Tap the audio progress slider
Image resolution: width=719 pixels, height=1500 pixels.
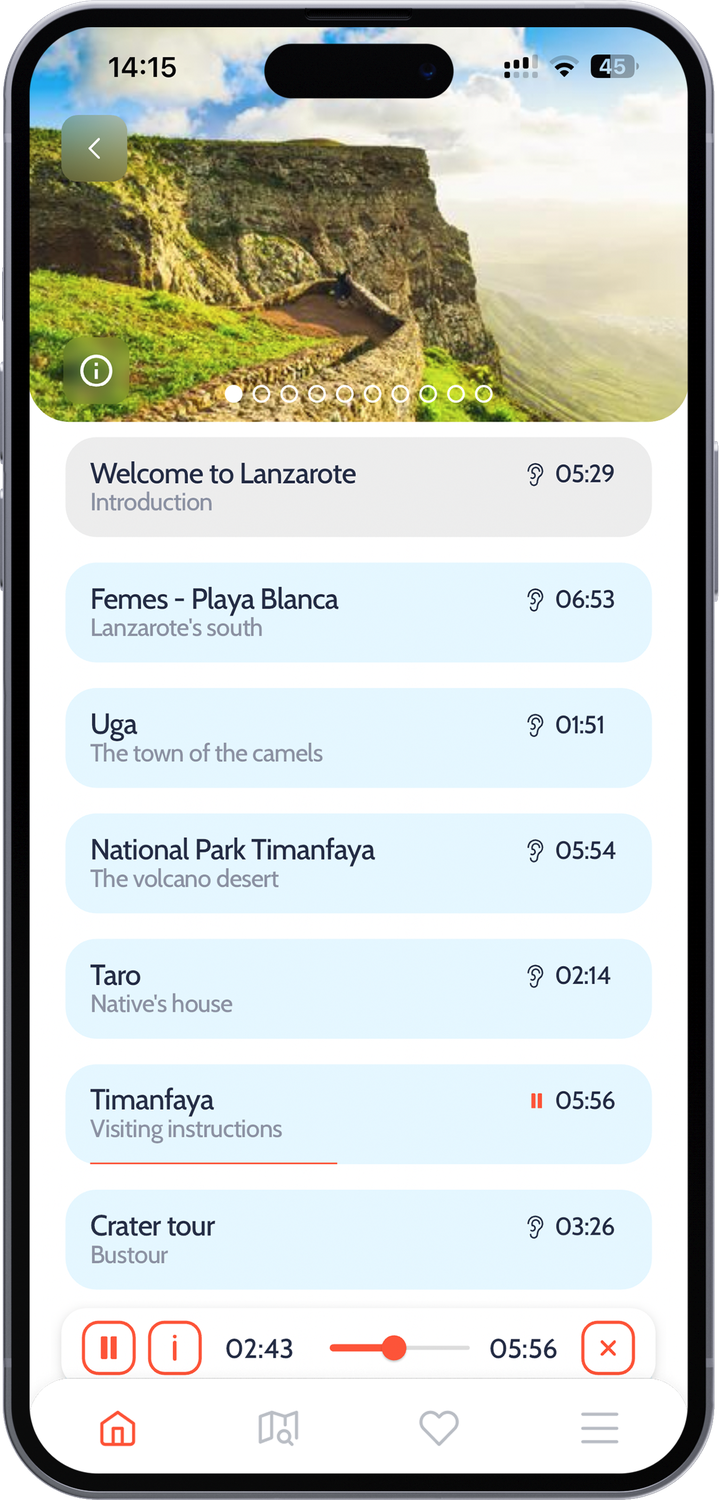pos(400,1348)
